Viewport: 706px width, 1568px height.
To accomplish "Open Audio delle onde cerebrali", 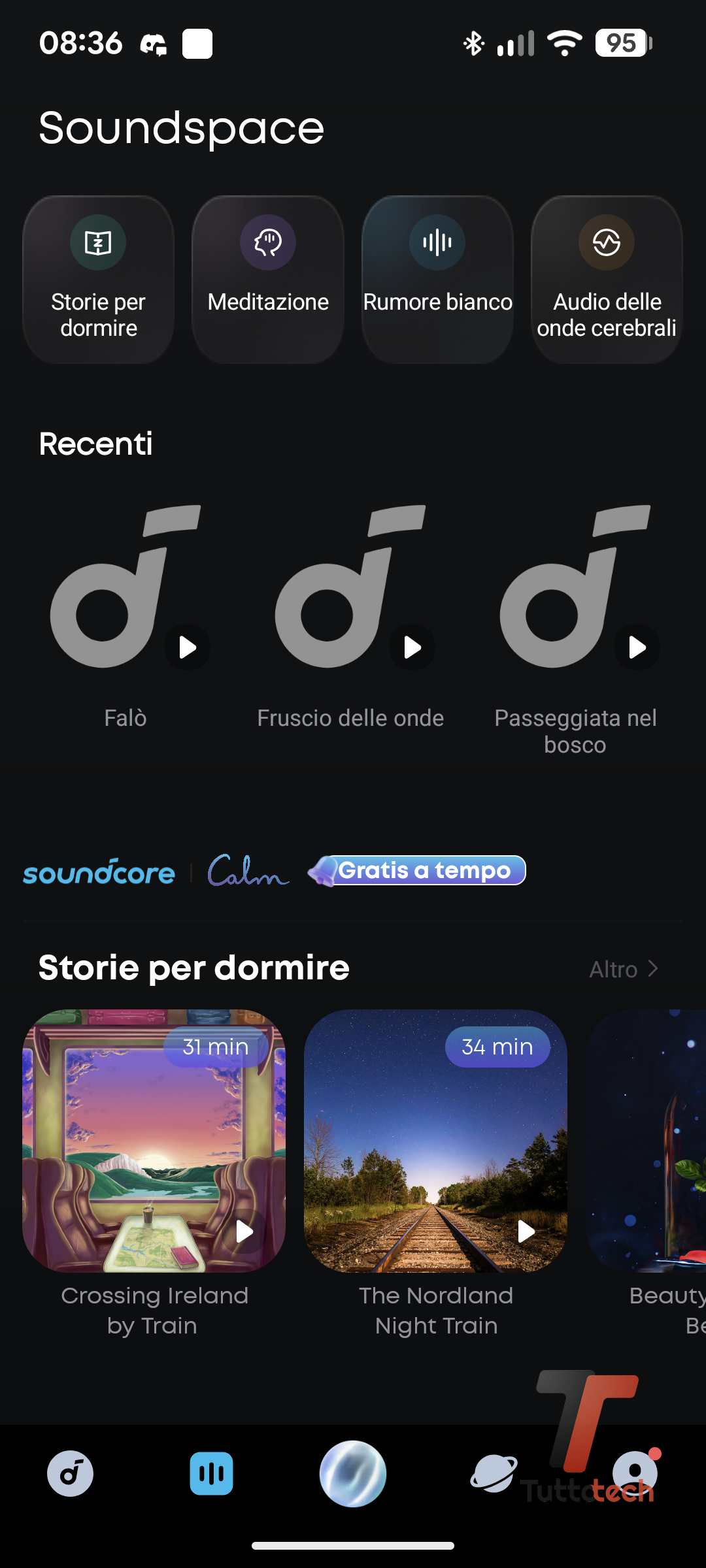I will (x=607, y=280).
